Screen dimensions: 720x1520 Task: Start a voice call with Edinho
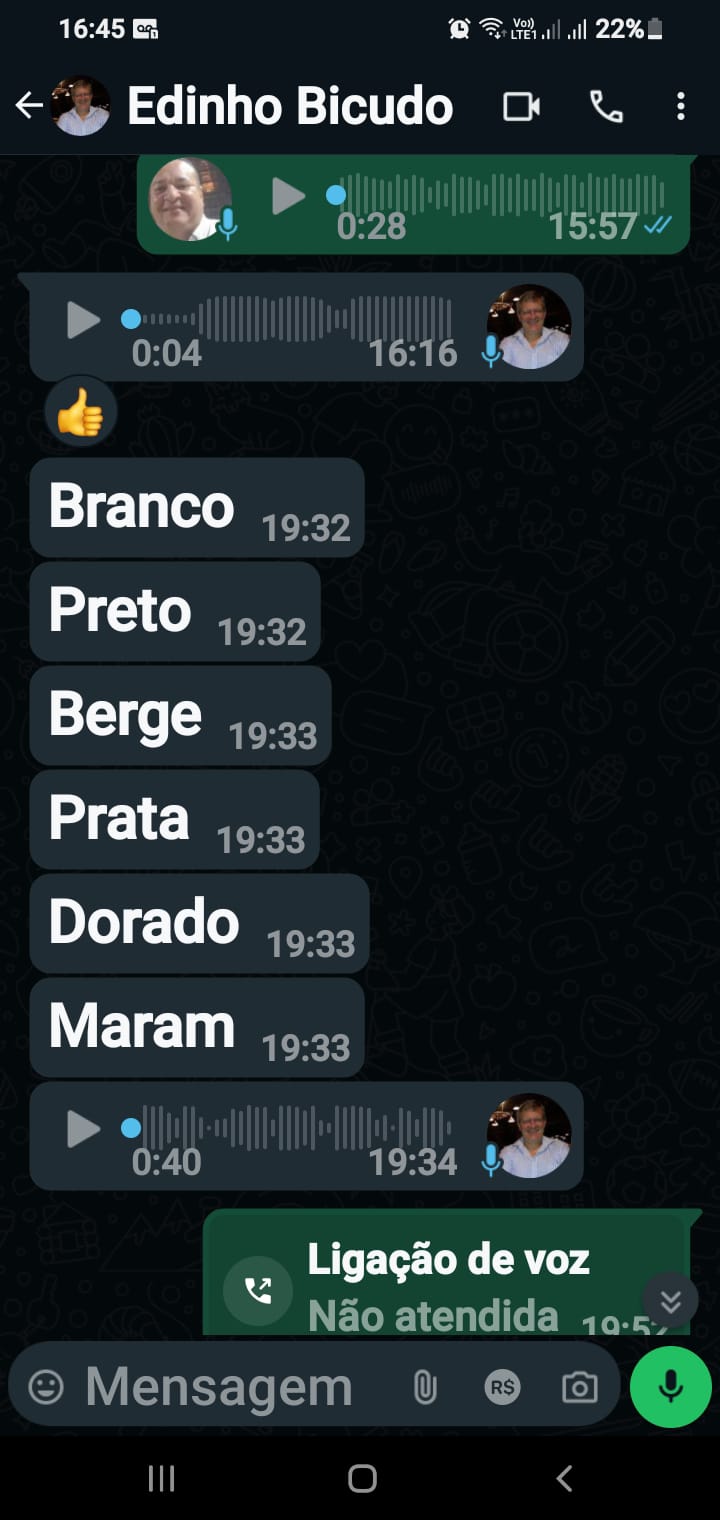606,106
